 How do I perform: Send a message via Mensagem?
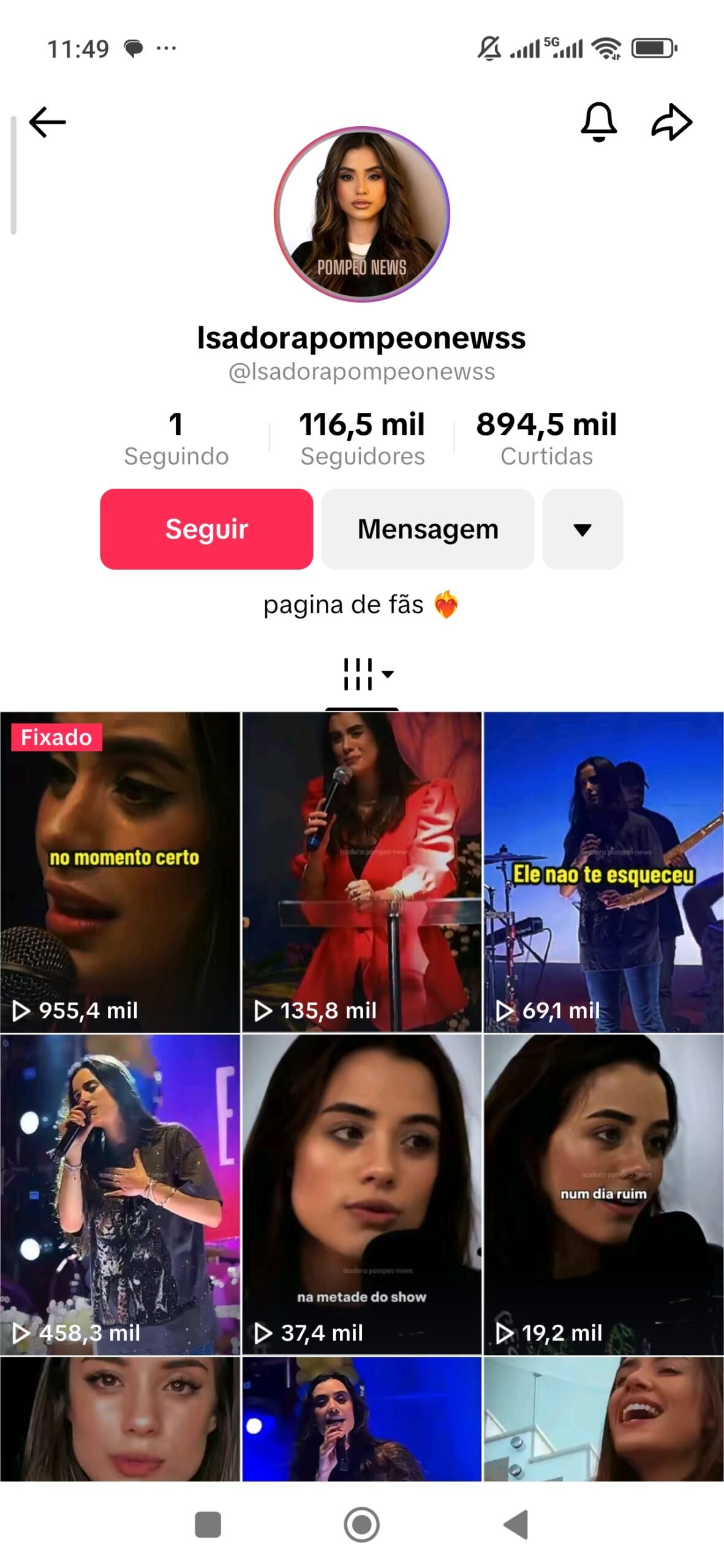click(428, 529)
